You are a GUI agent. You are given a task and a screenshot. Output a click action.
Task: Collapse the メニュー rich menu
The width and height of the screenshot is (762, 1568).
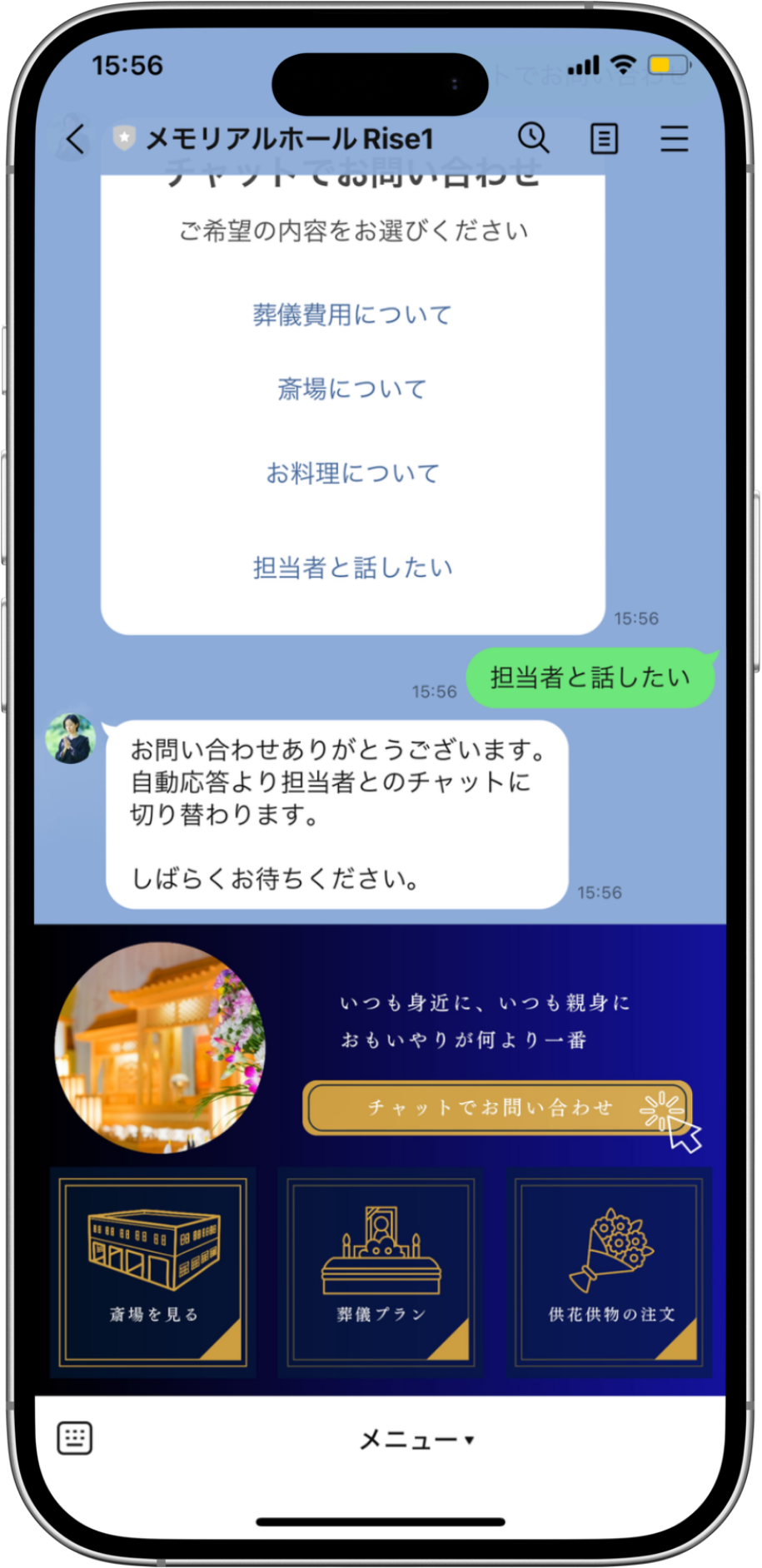416,1440
